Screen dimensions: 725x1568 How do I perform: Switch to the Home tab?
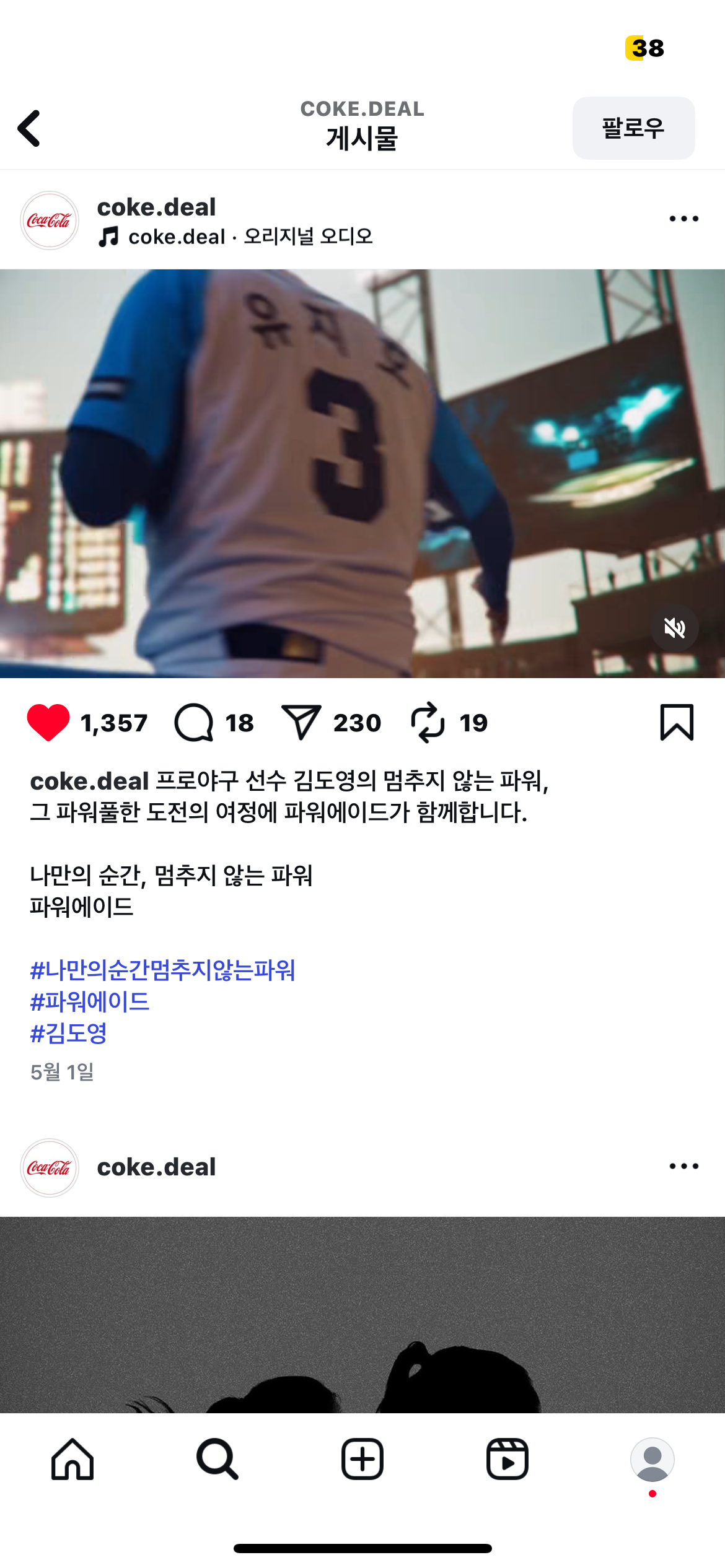[72, 1459]
